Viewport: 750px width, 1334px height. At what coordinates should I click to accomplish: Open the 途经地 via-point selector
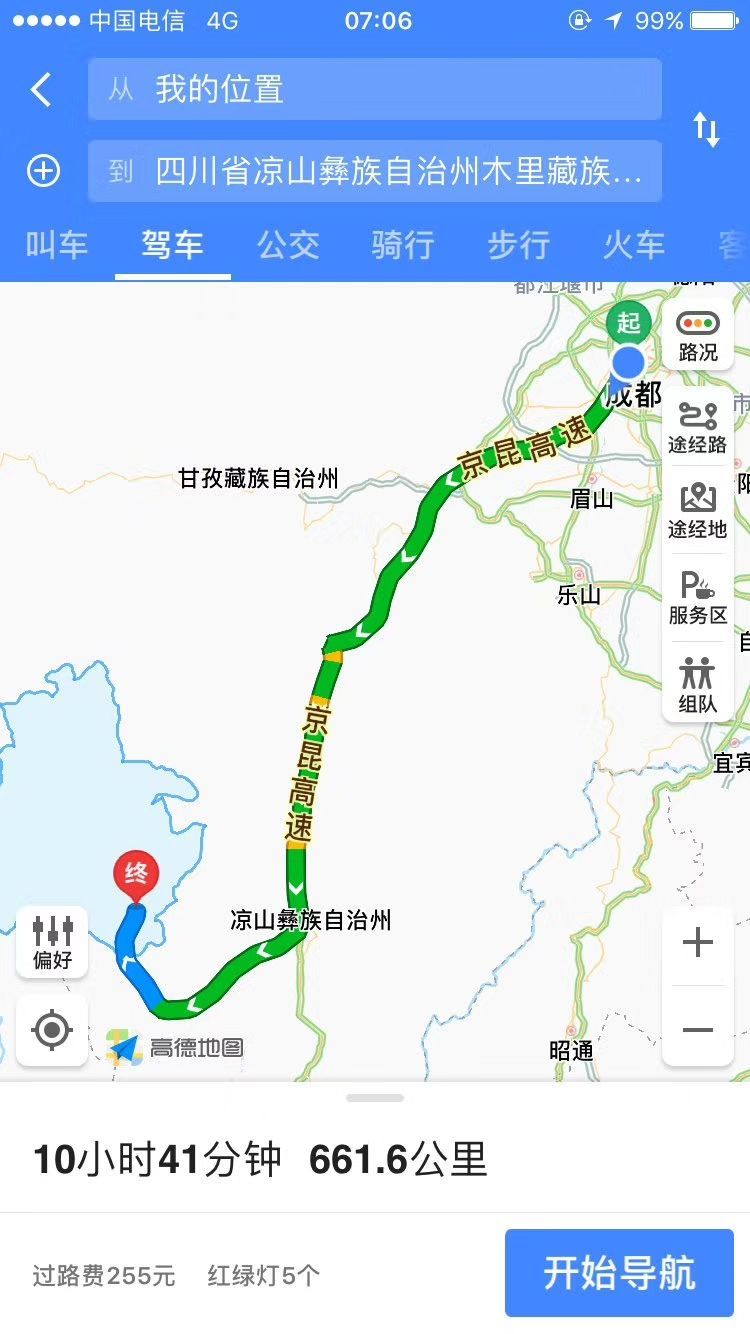[x=697, y=508]
